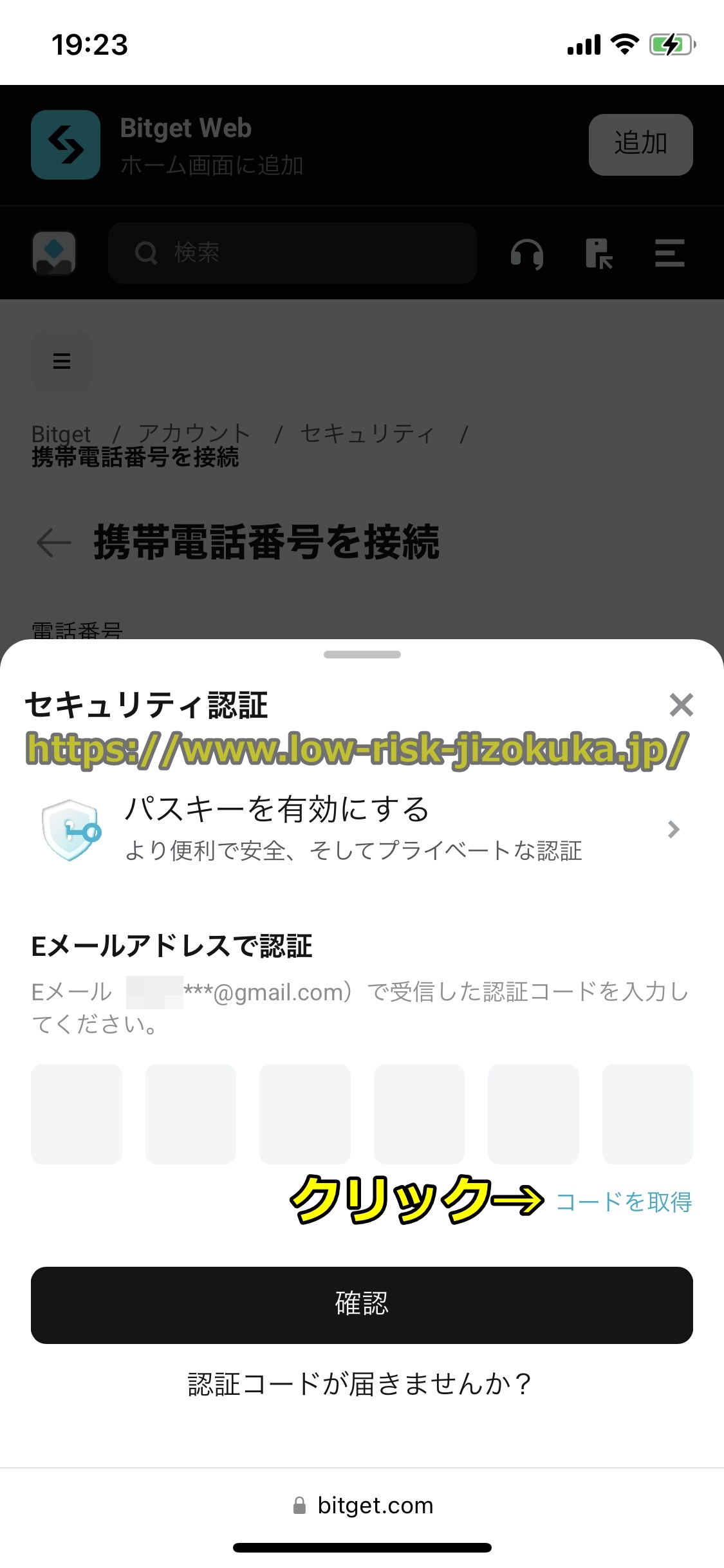Select the headset support icon
This screenshot has width=724, height=1568.
click(526, 253)
